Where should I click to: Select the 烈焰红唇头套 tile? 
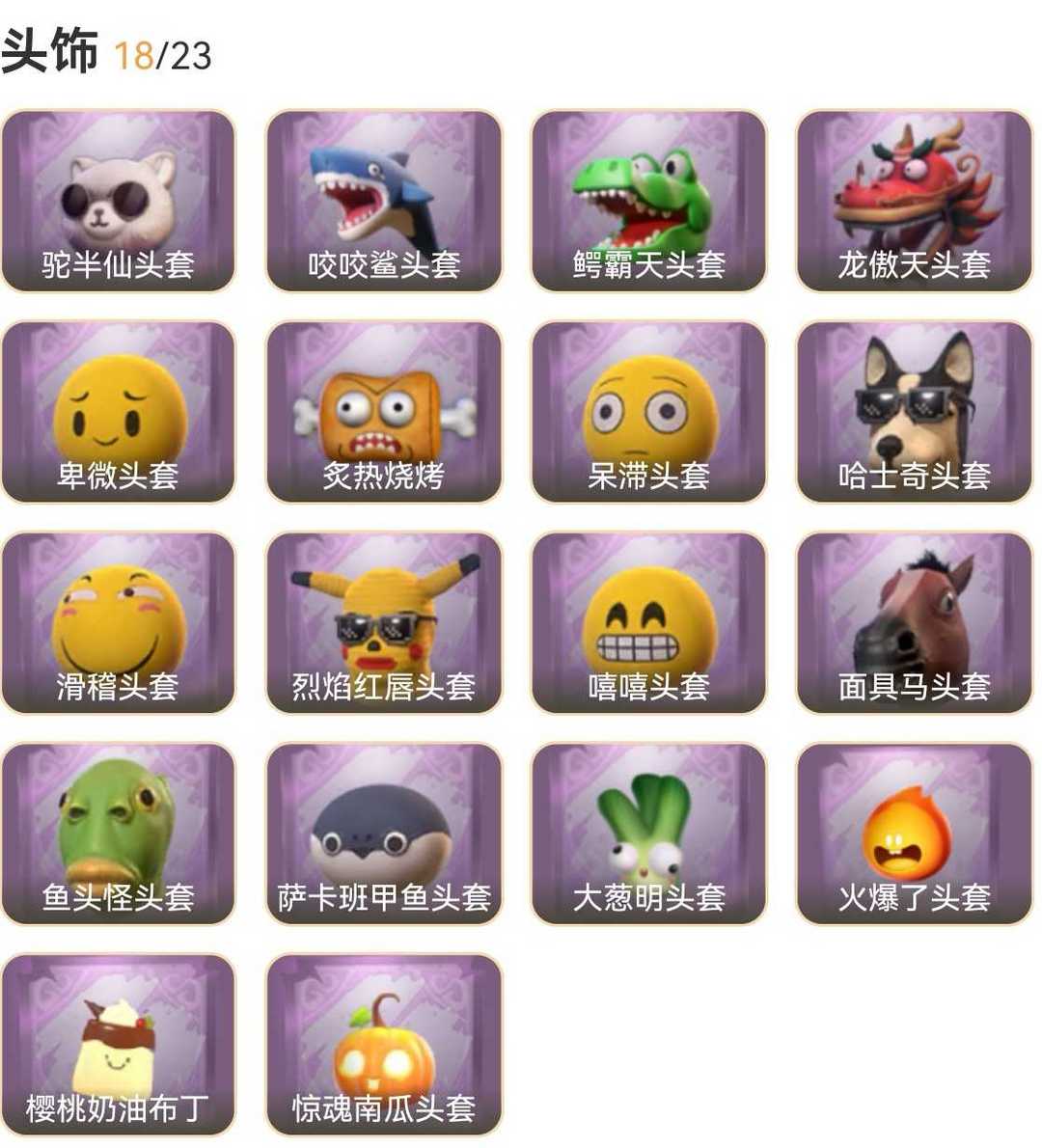click(x=383, y=623)
